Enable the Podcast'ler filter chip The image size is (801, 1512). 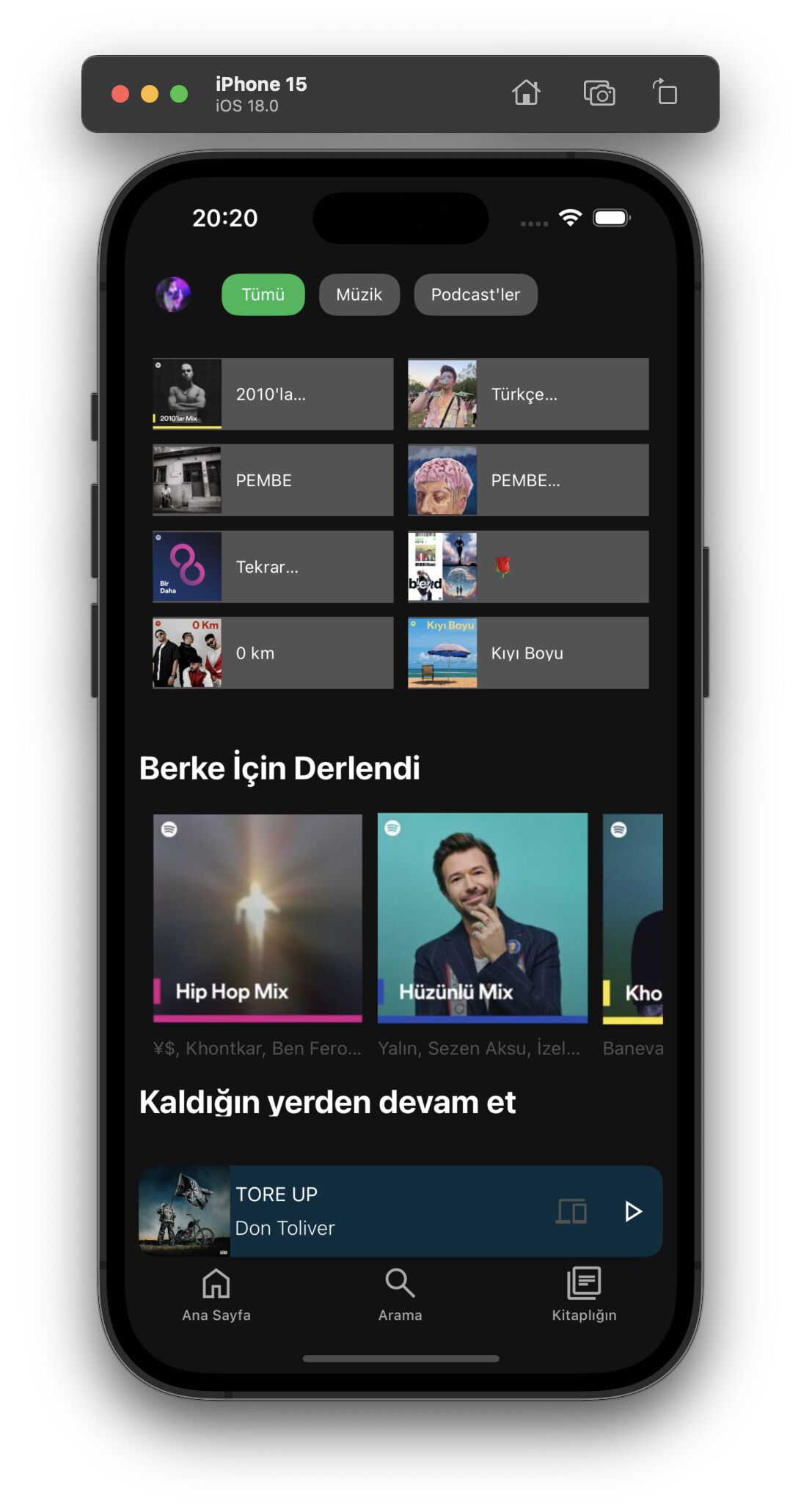click(x=475, y=294)
